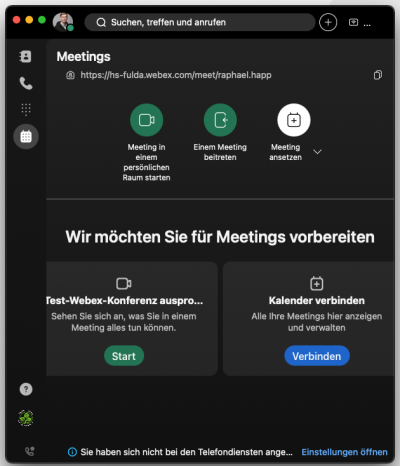Image resolution: width=400 pixels, height=466 pixels.
Task: Start a meeting in personal room
Action: click(x=146, y=120)
